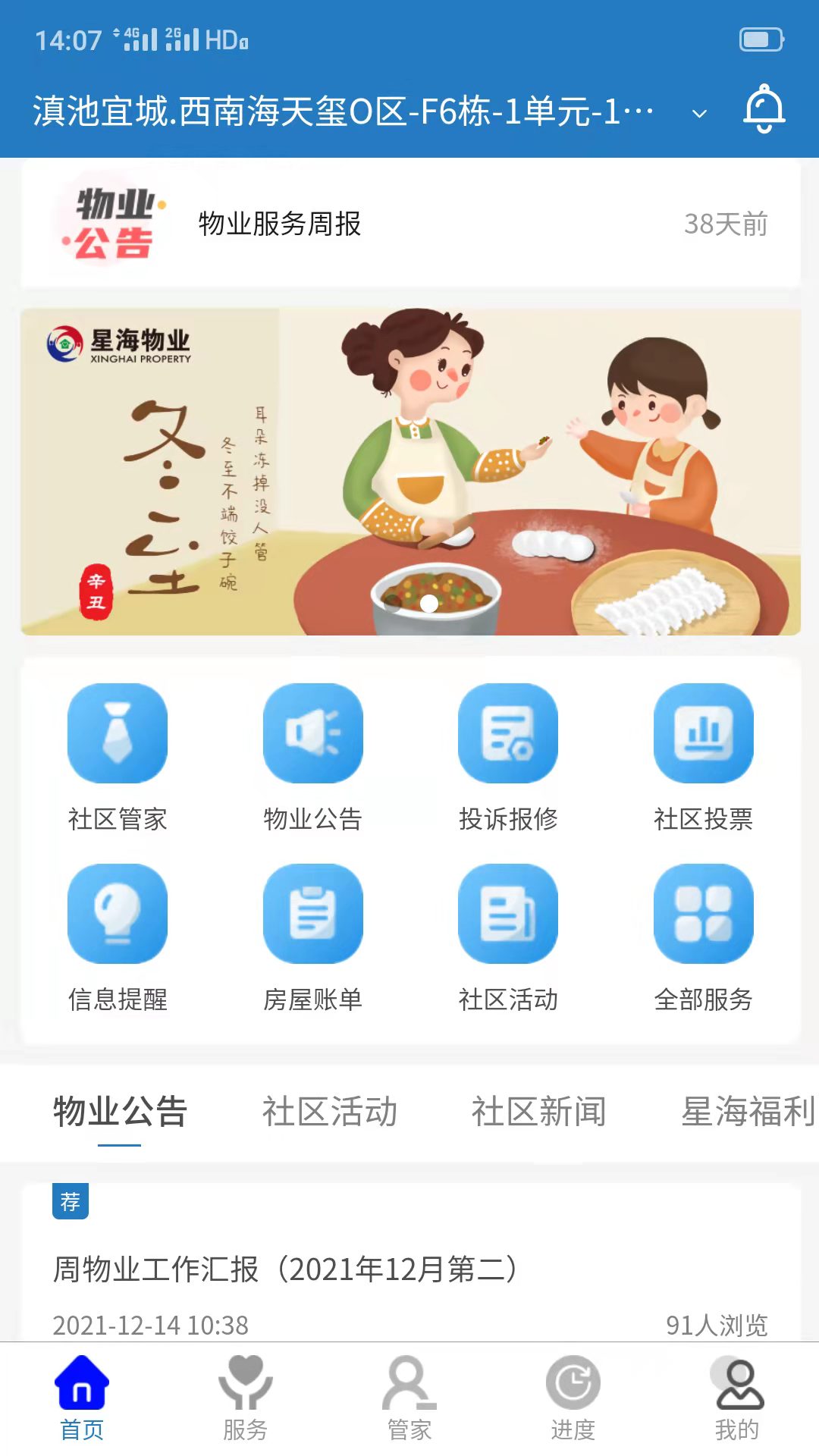Open 信息提醒
Image resolution: width=819 pixels, height=1456 pixels.
(118, 938)
